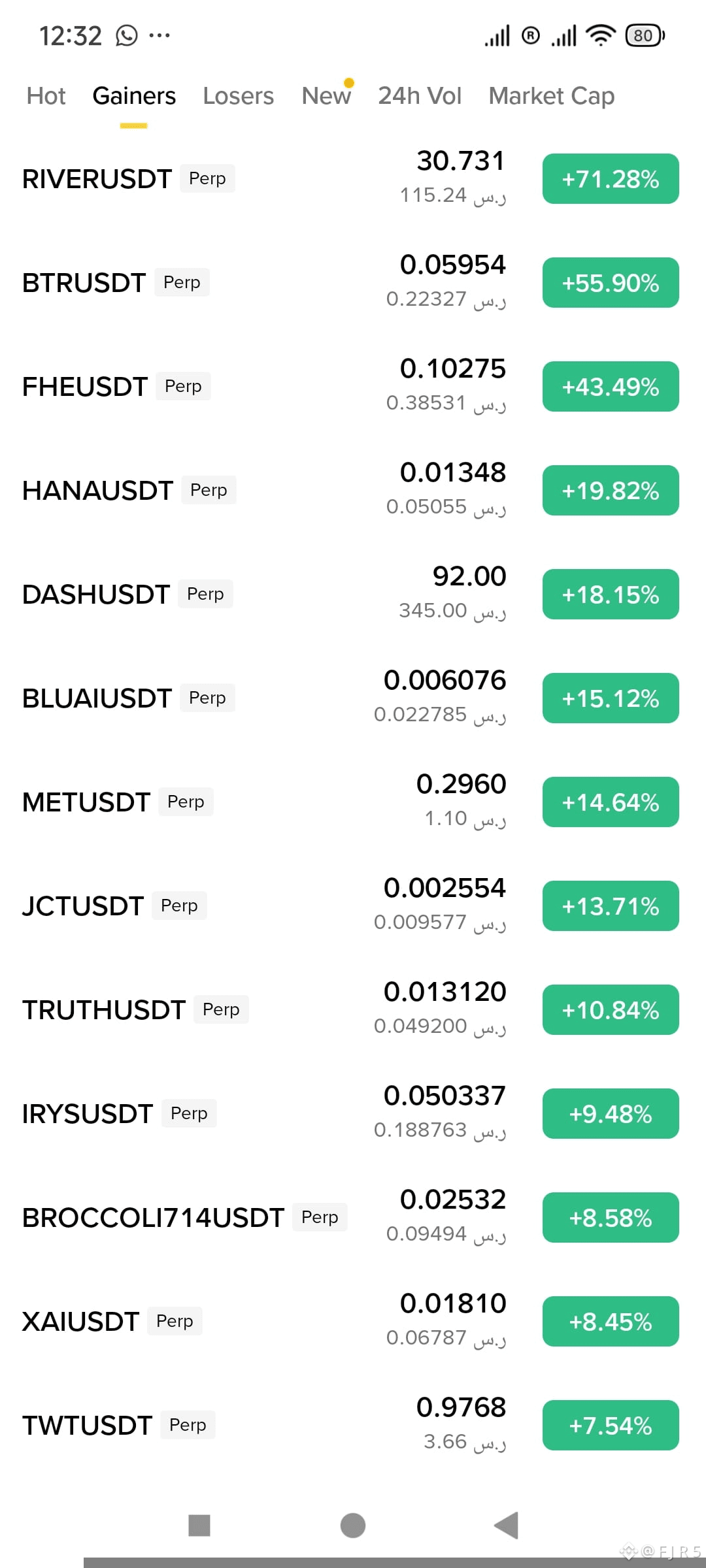Image resolution: width=706 pixels, height=1568 pixels.
Task: Switch to the Hot tab
Action: click(46, 96)
